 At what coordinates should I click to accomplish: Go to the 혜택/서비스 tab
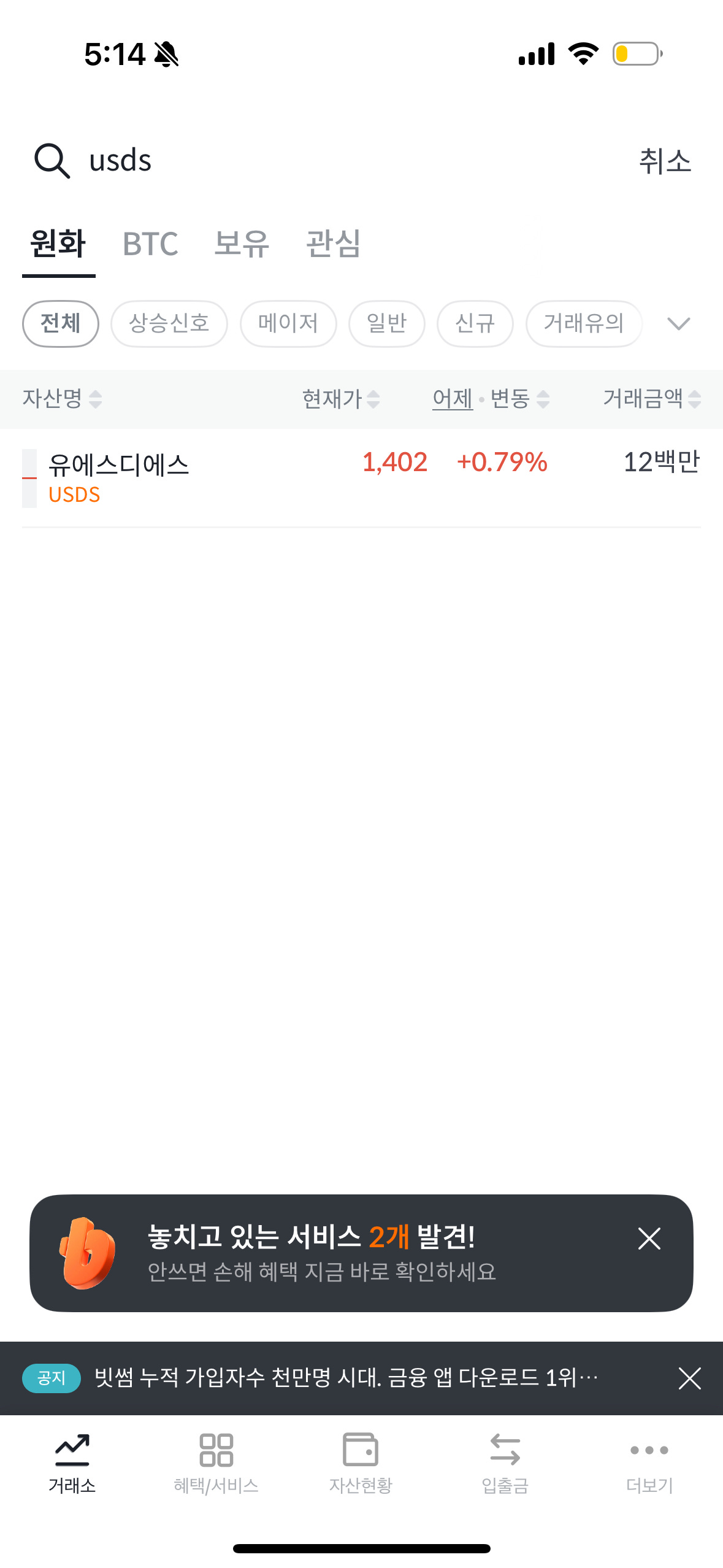(x=216, y=1463)
